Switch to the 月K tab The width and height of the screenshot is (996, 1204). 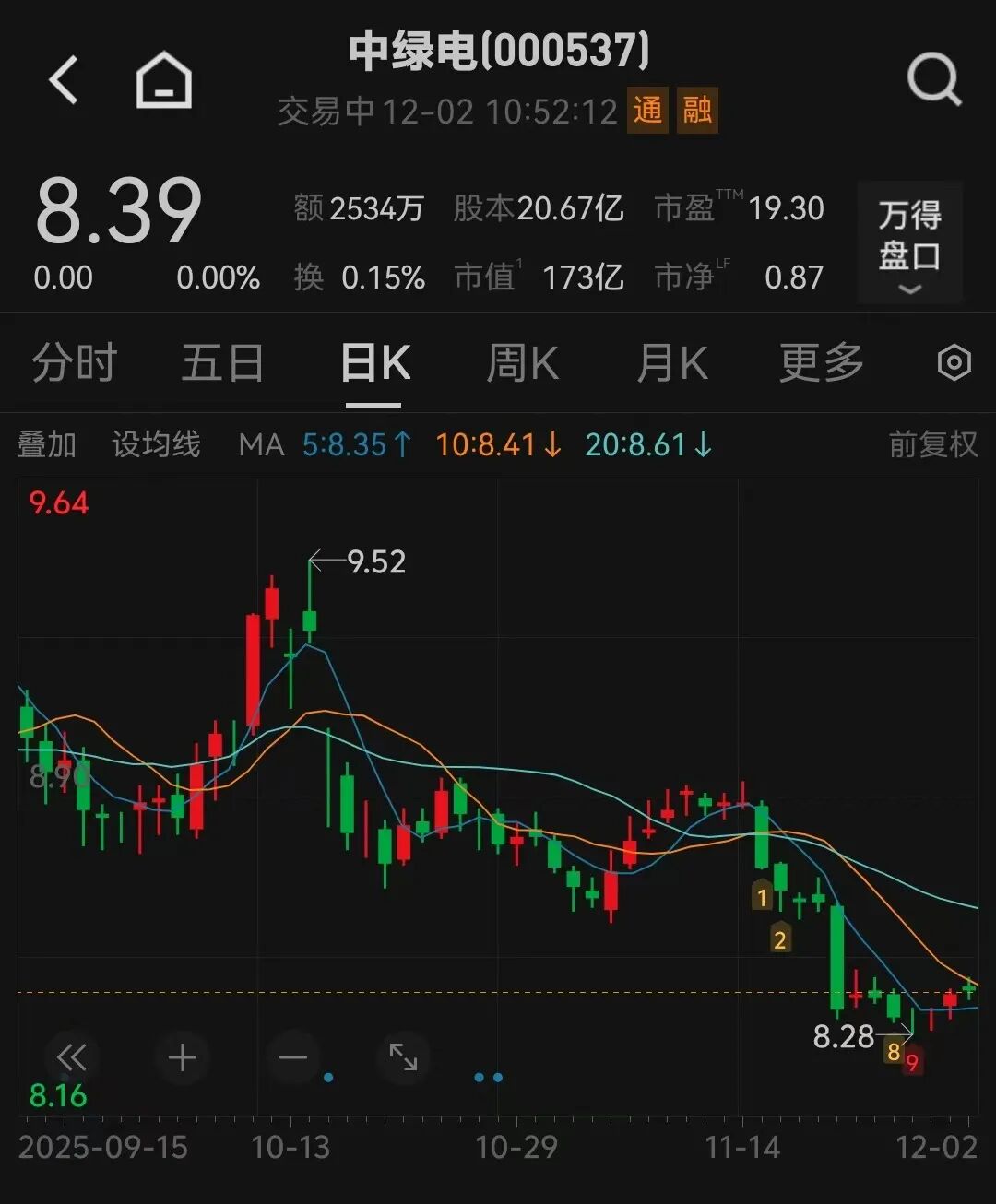[x=672, y=362]
